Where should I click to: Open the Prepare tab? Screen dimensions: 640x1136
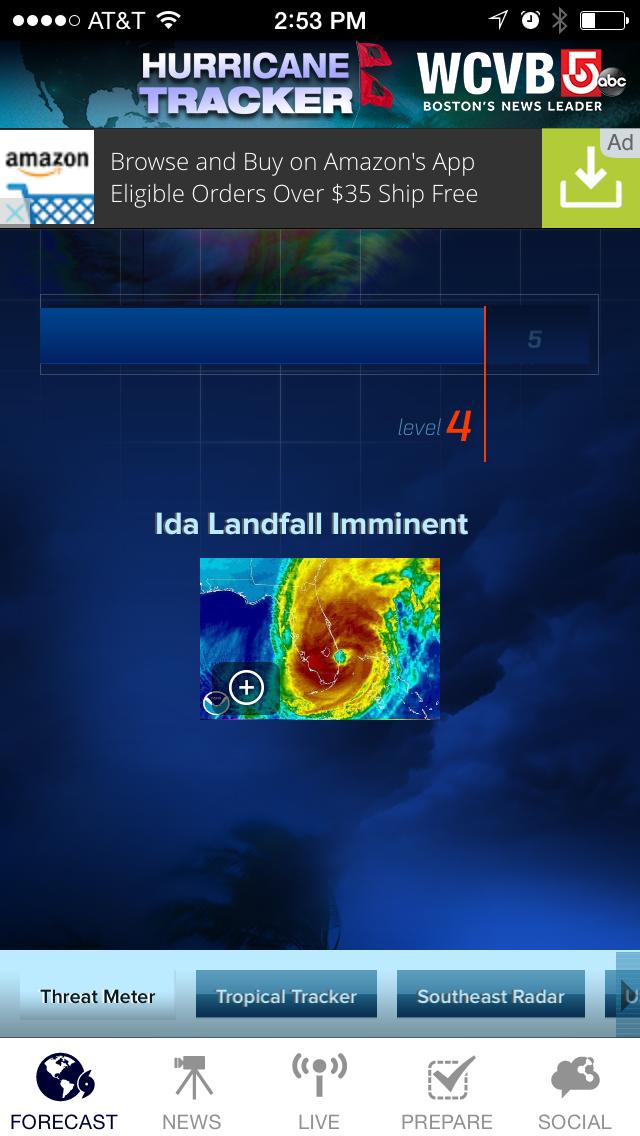pos(447,1090)
